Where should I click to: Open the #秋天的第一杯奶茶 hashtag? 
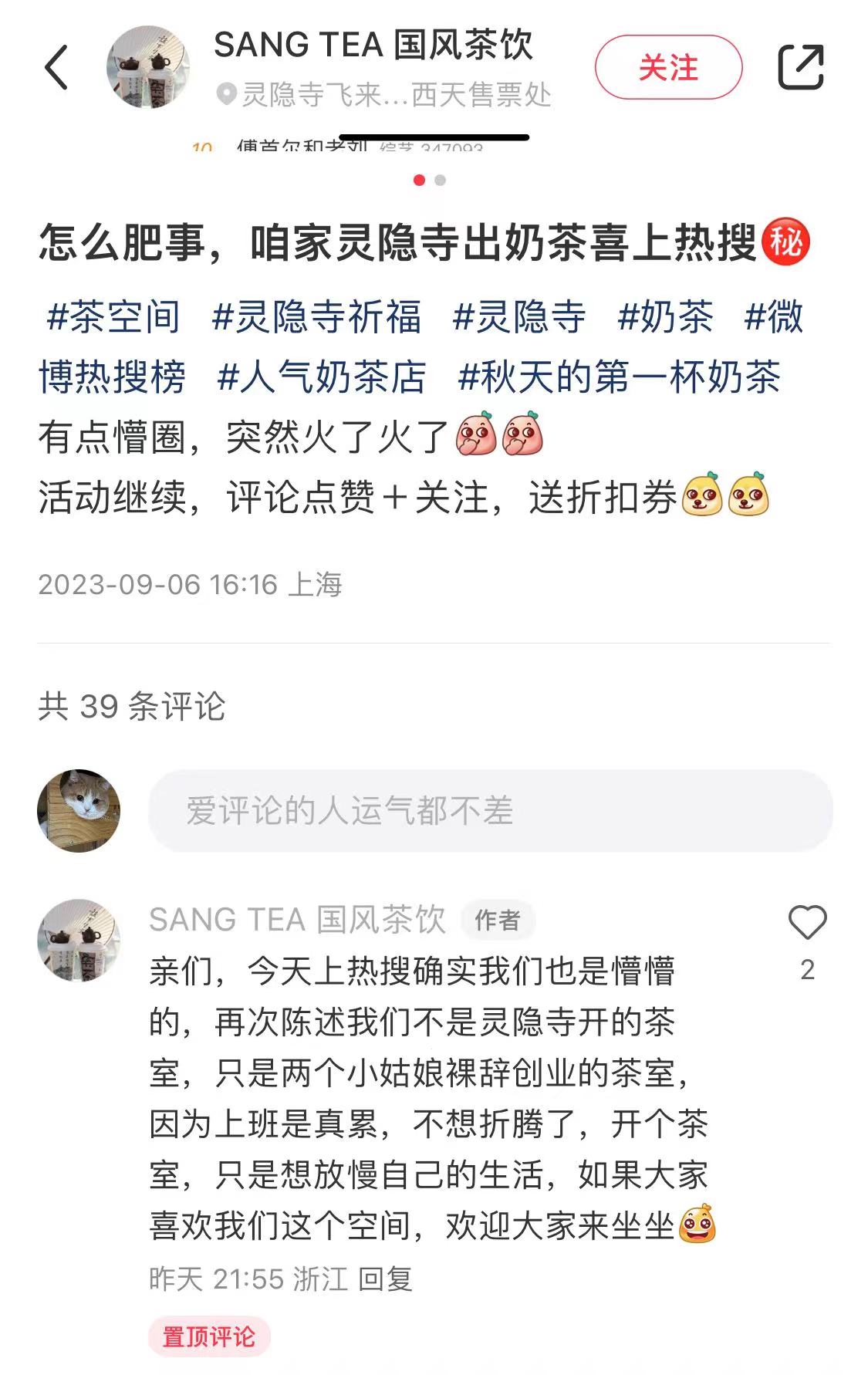[619, 377]
